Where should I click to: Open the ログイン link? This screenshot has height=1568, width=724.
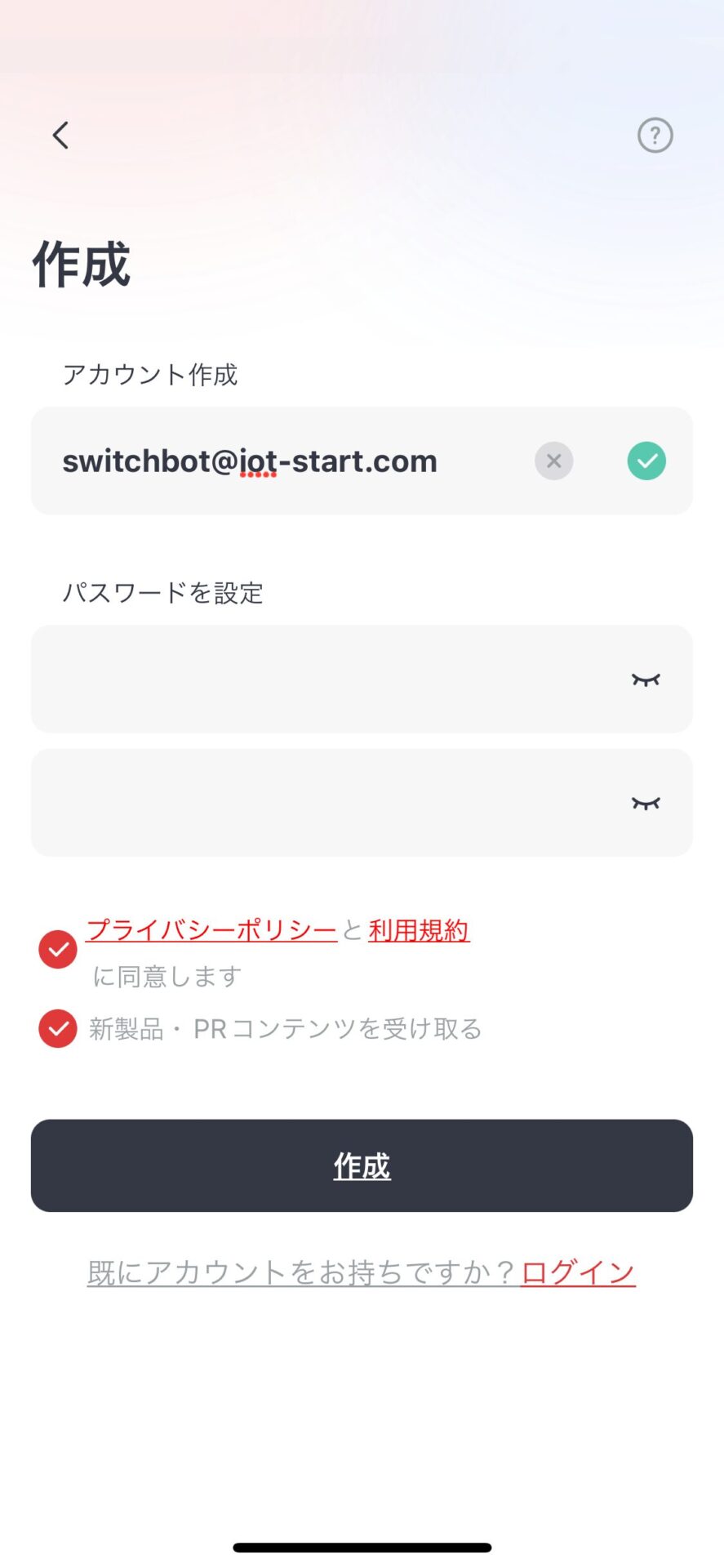click(x=578, y=1272)
